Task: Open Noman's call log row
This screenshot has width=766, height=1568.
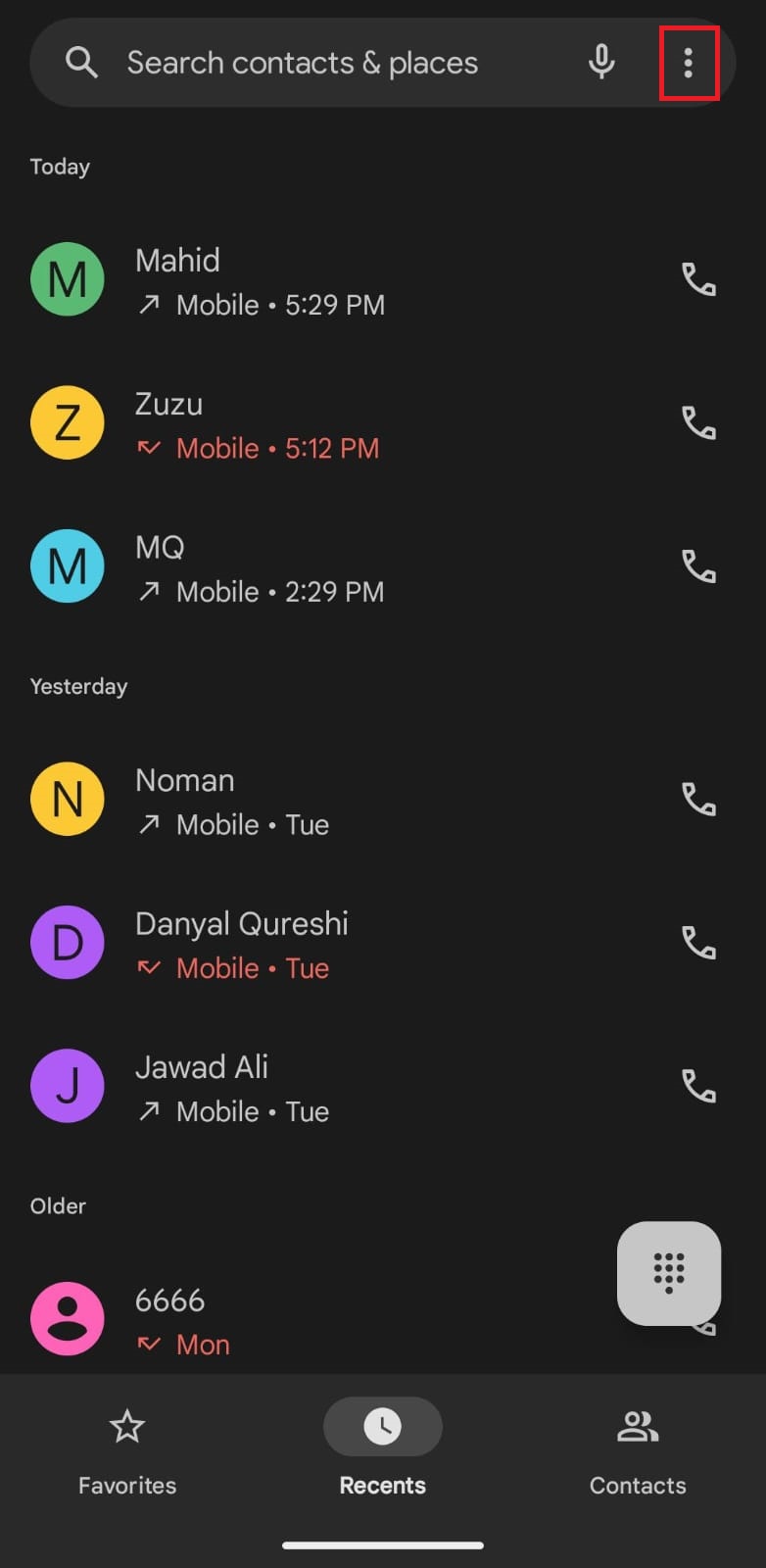Action: point(343,800)
